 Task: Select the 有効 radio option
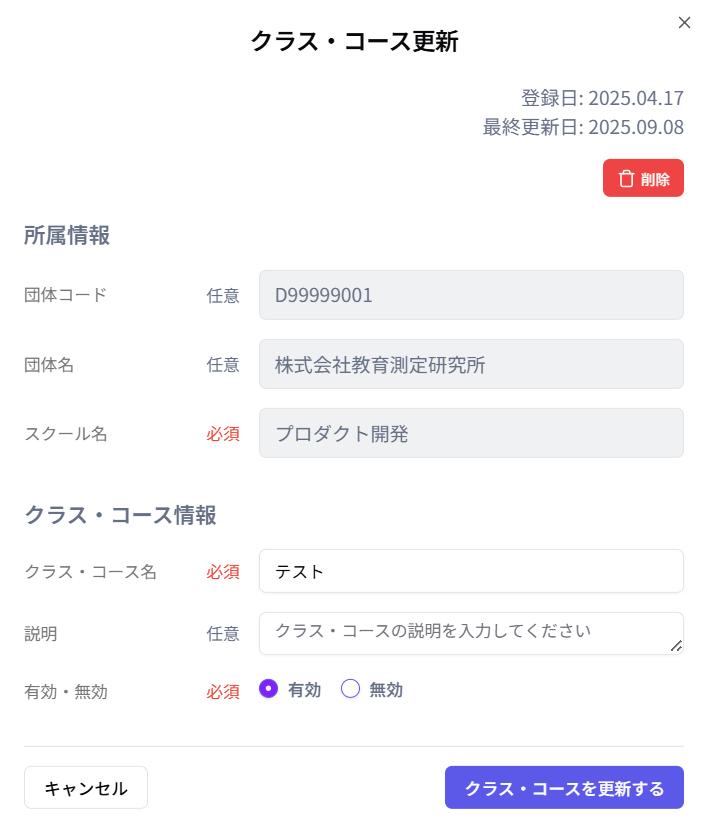click(268, 689)
